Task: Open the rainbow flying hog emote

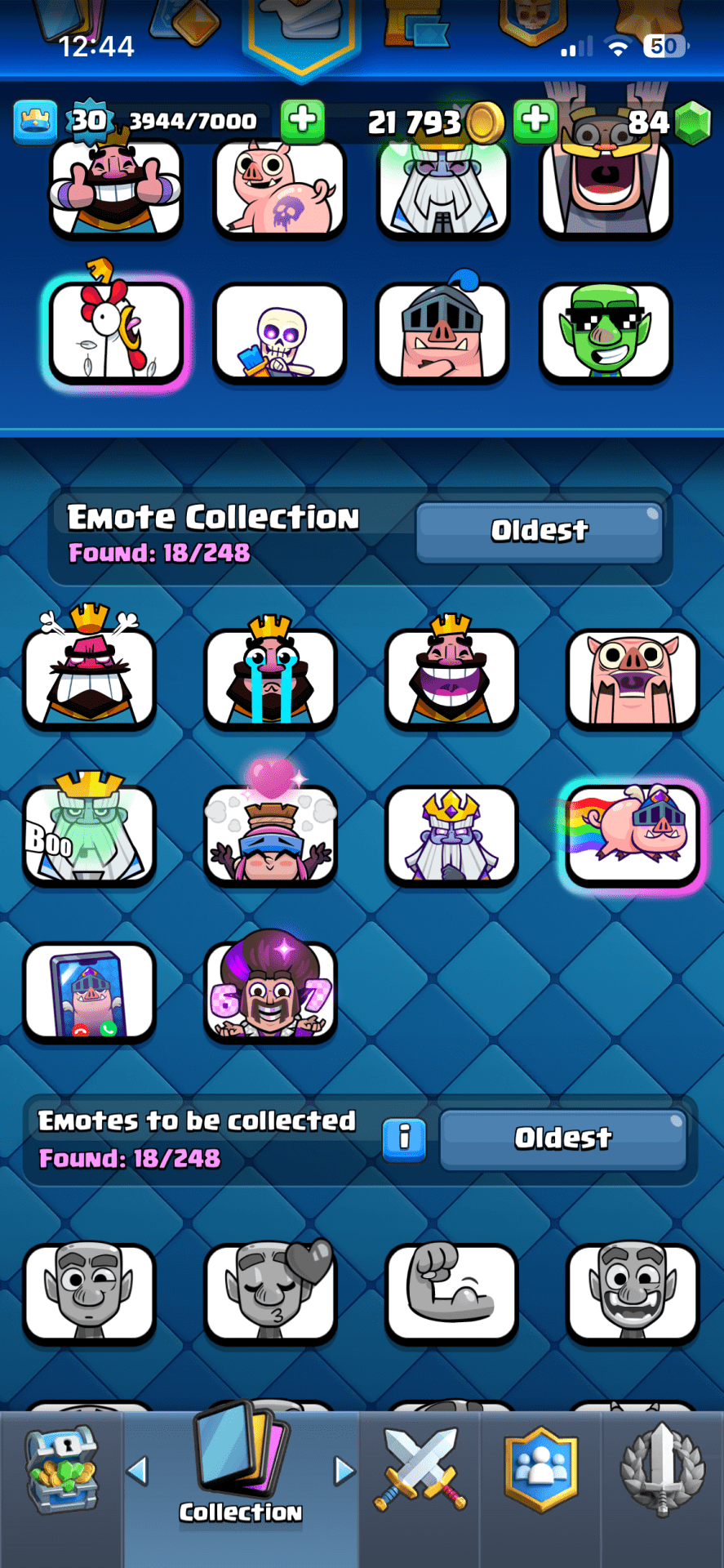Action: coord(632,835)
